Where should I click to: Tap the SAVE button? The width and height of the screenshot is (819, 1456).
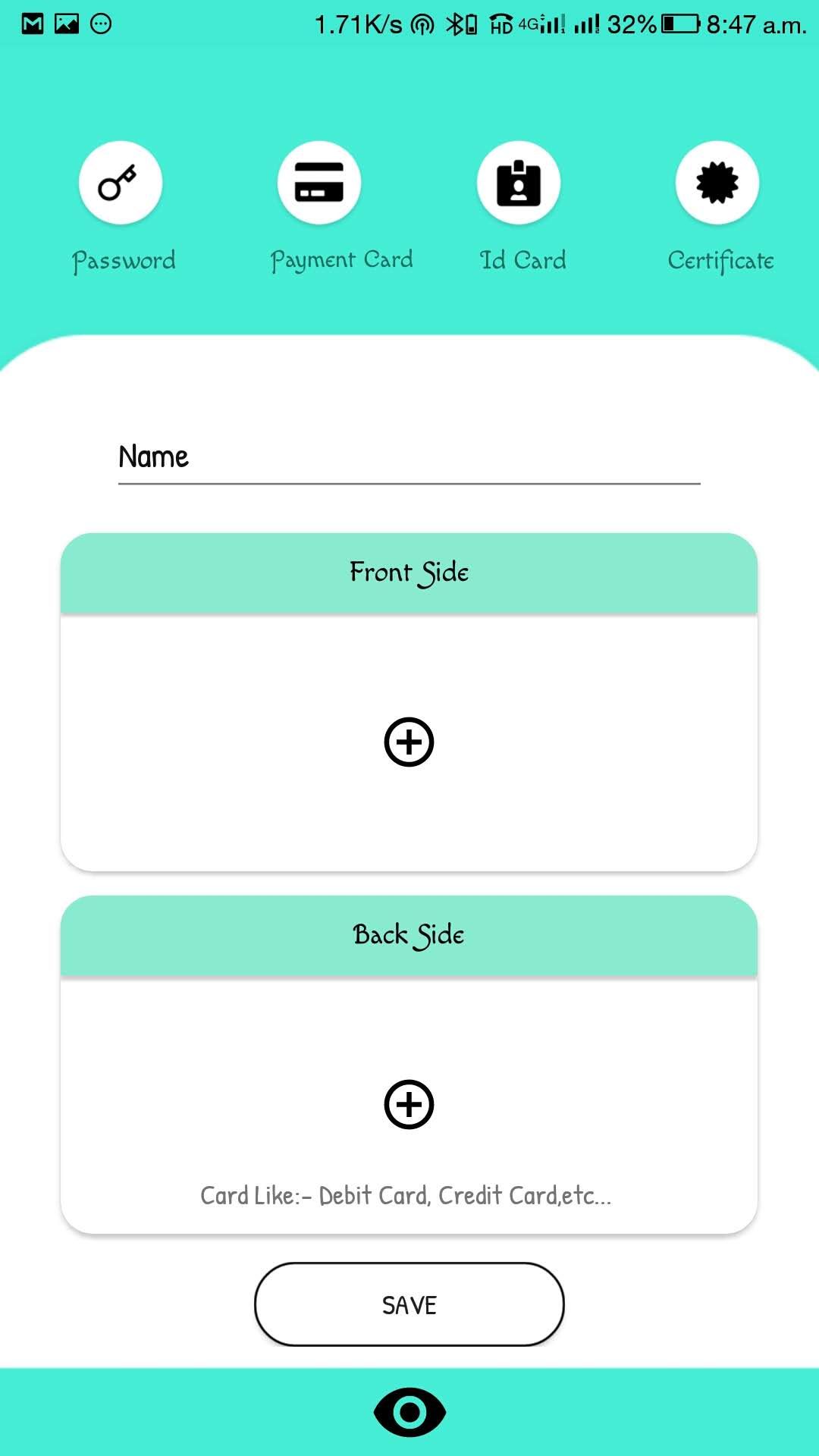point(409,1304)
